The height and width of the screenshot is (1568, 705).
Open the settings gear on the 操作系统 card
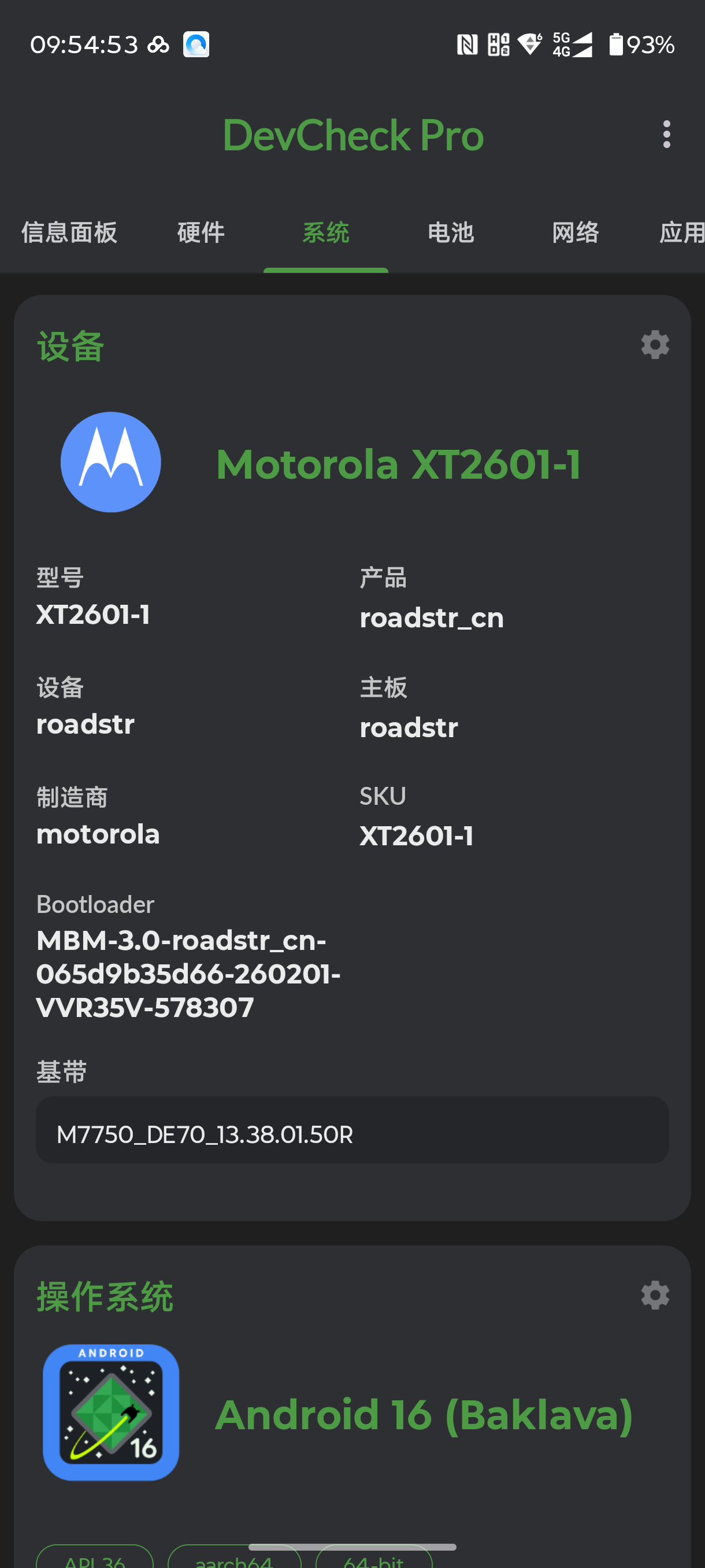(x=655, y=1295)
